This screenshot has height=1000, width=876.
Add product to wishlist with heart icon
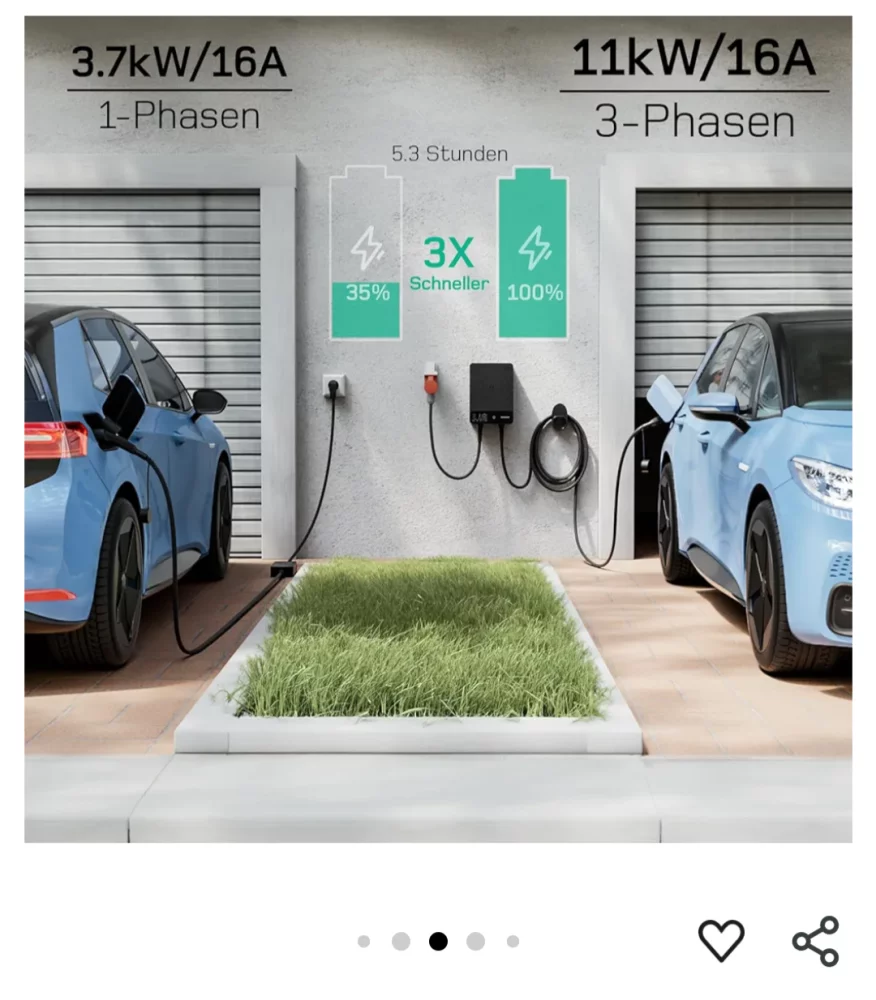(x=721, y=941)
